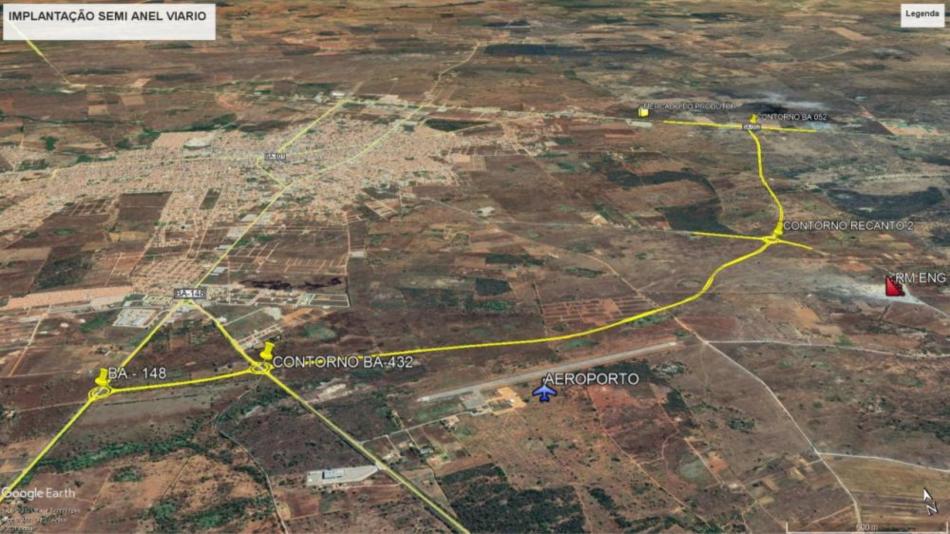Tap the CONTORNO BA-432 pin
This screenshot has width=950, height=534.
pos(267,352)
